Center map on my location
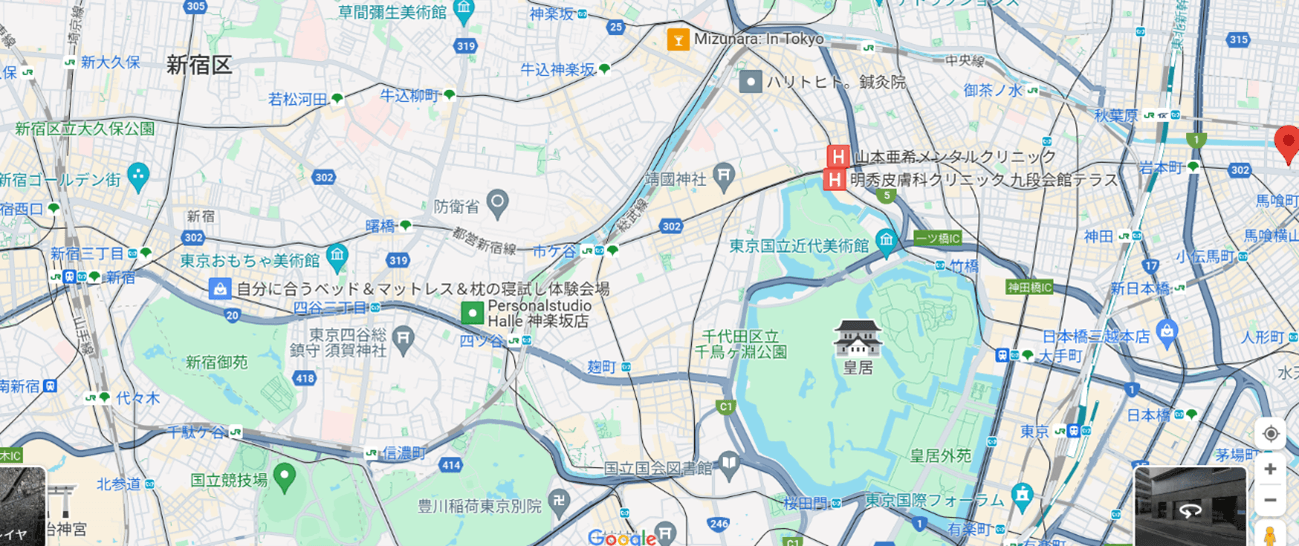The image size is (1299, 546). click(x=1270, y=434)
